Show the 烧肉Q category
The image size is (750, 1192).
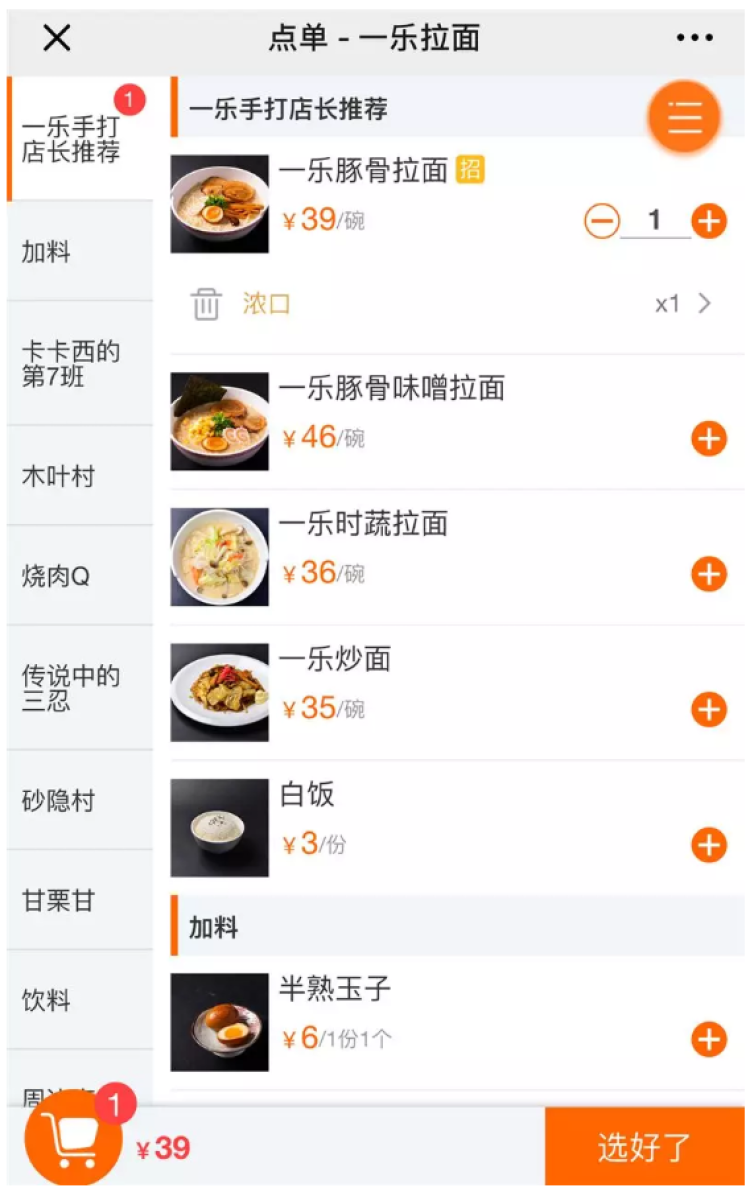(x=80, y=576)
